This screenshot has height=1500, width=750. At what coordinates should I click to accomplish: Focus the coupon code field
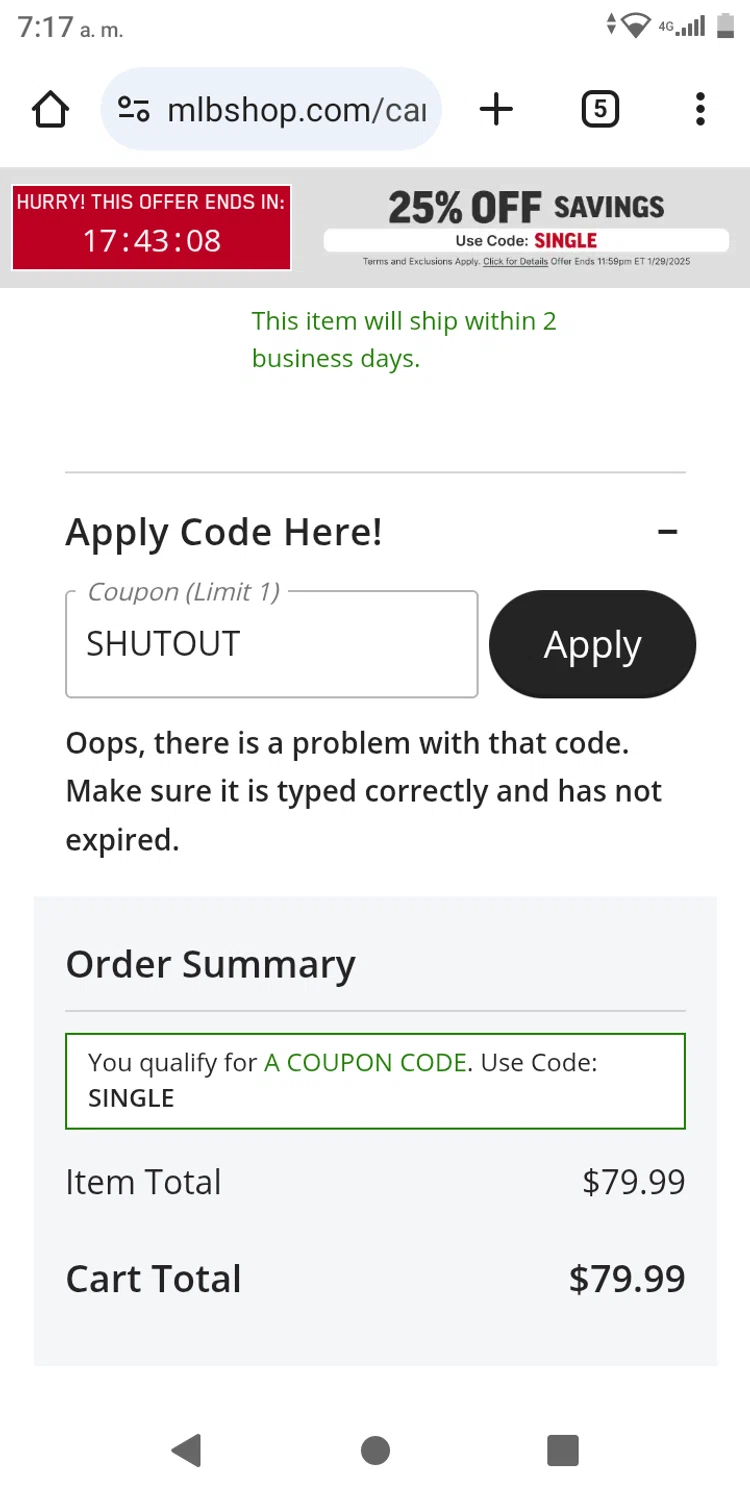click(x=271, y=645)
